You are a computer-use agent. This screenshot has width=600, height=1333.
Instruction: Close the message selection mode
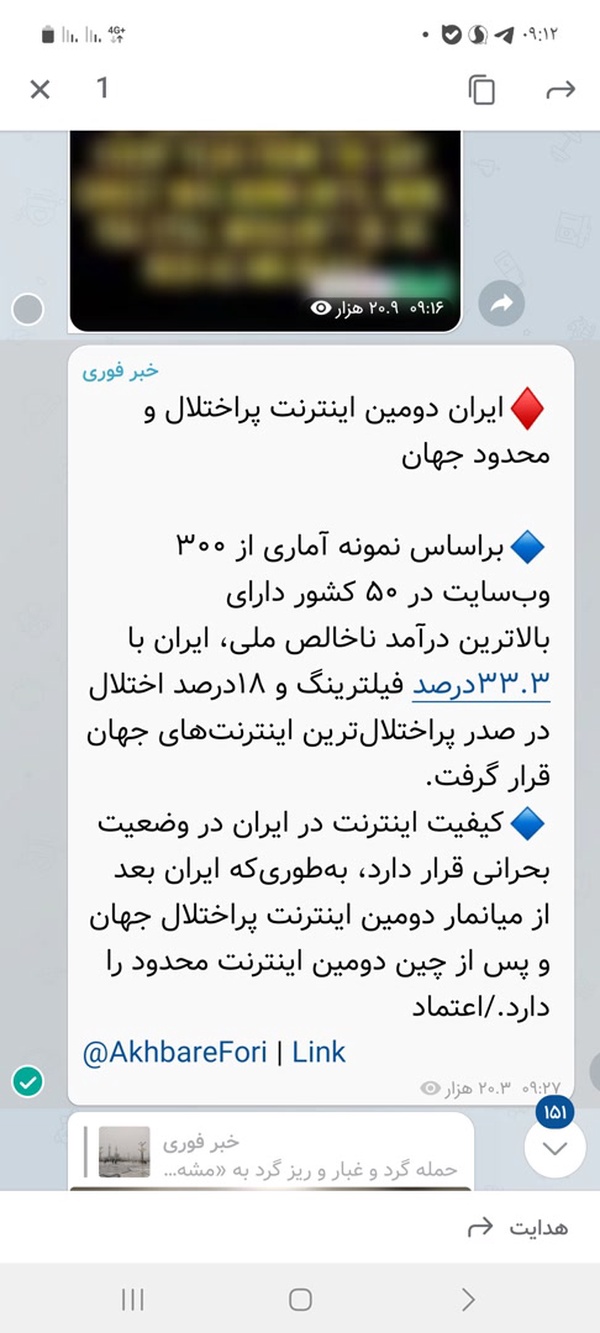(40, 90)
